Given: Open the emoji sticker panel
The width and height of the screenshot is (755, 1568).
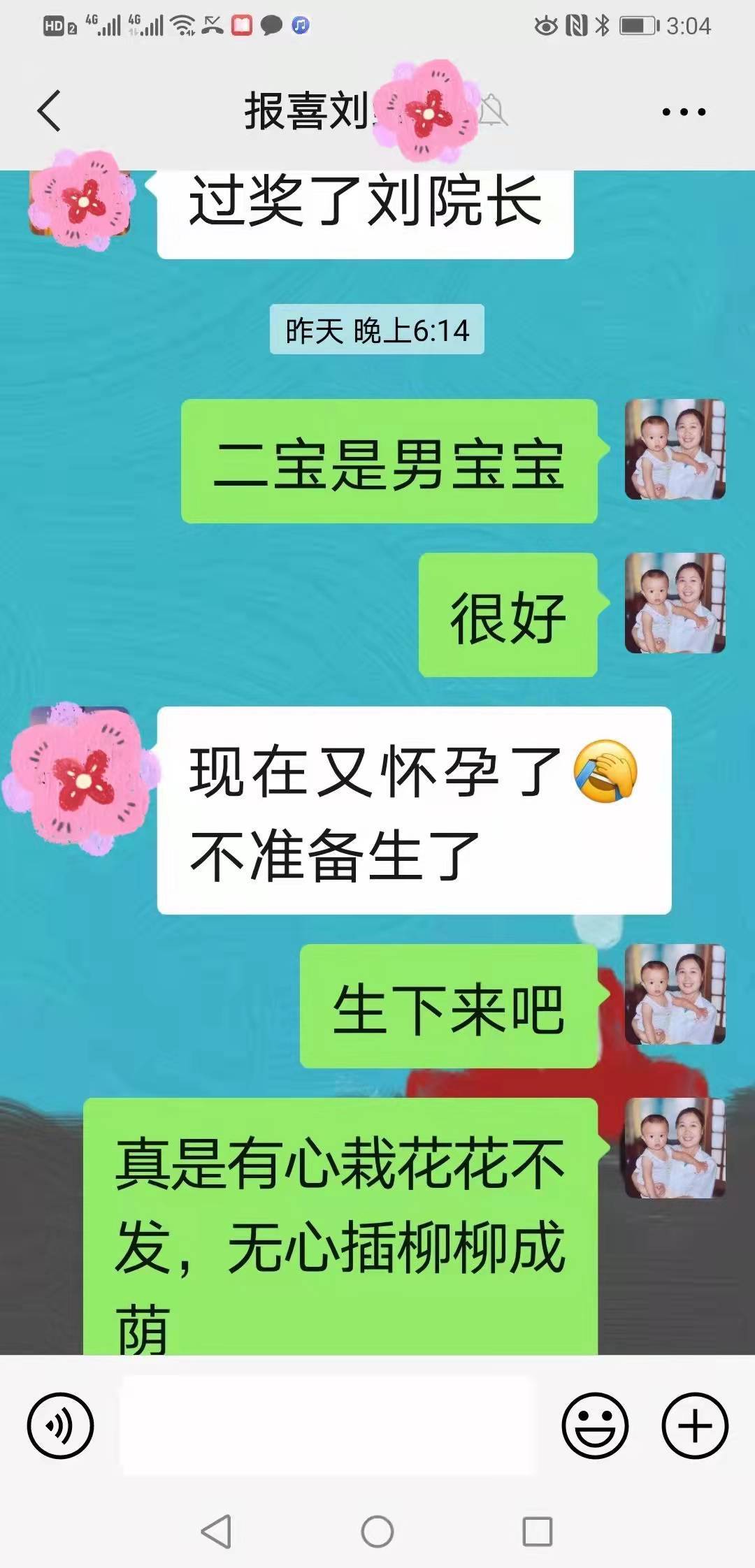Looking at the screenshot, I should click(x=595, y=1425).
